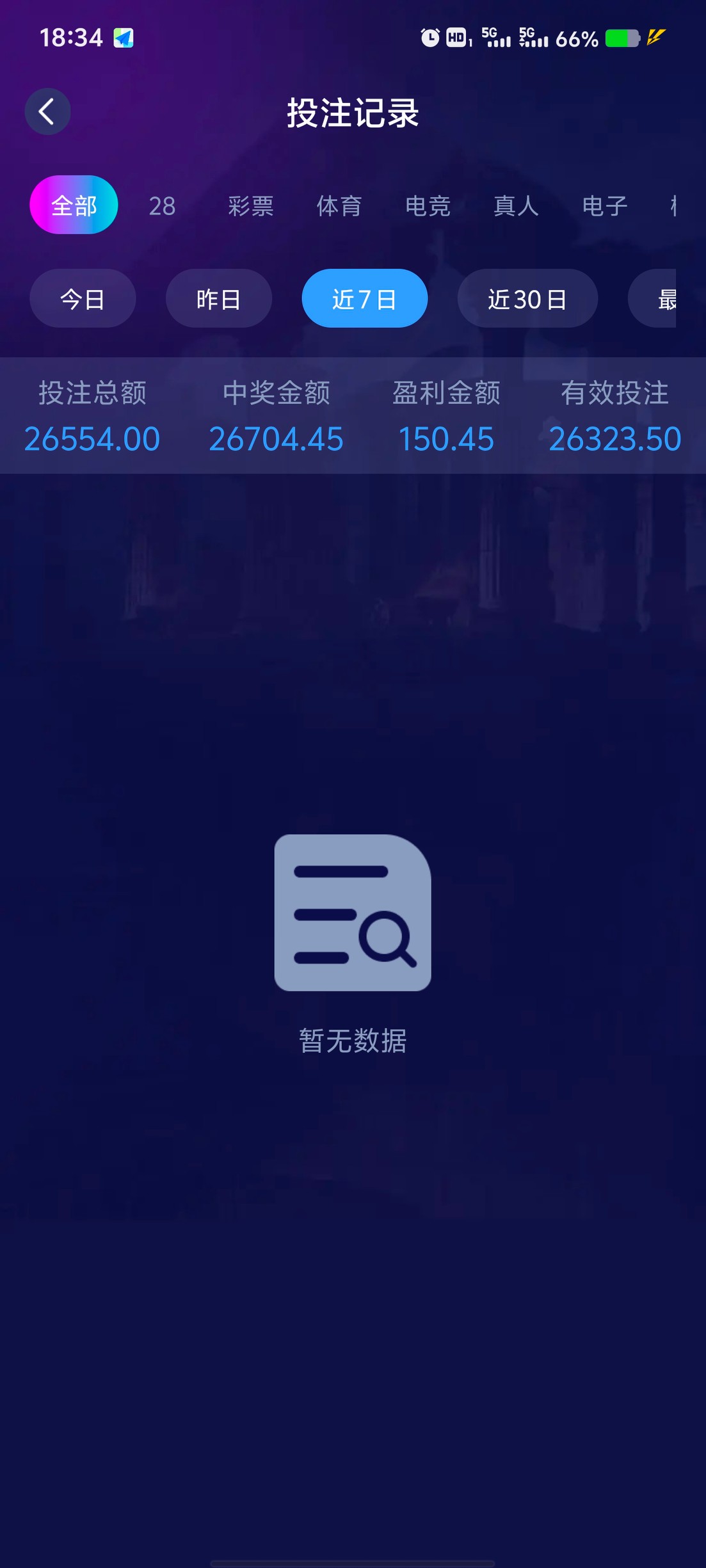
Task: Select the 全部 category button
Action: pos(73,205)
